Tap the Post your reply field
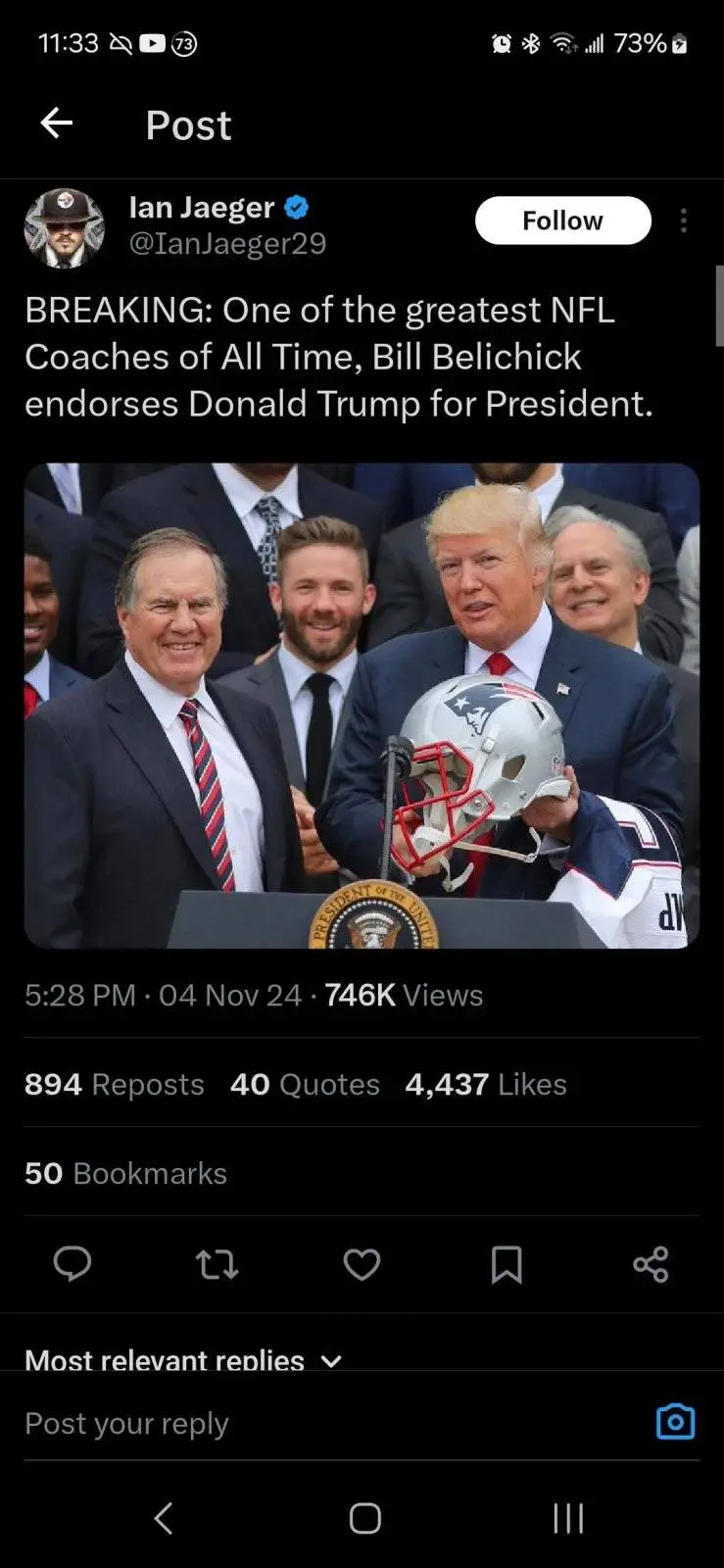The height and width of the screenshot is (1568, 724). click(294, 1423)
